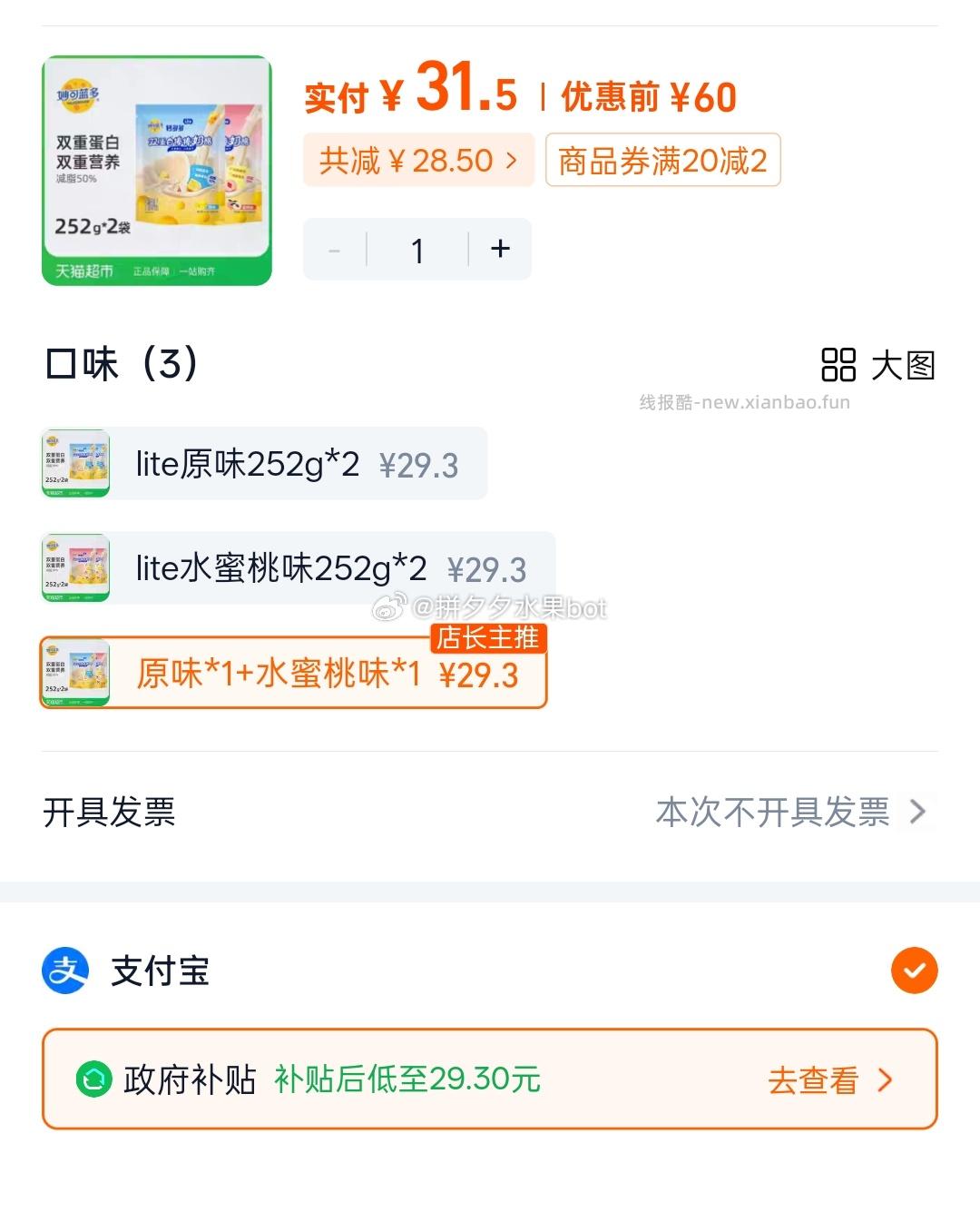Click the 店长主推 badge
The width and height of the screenshot is (980, 1212).
[x=487, y=638]
